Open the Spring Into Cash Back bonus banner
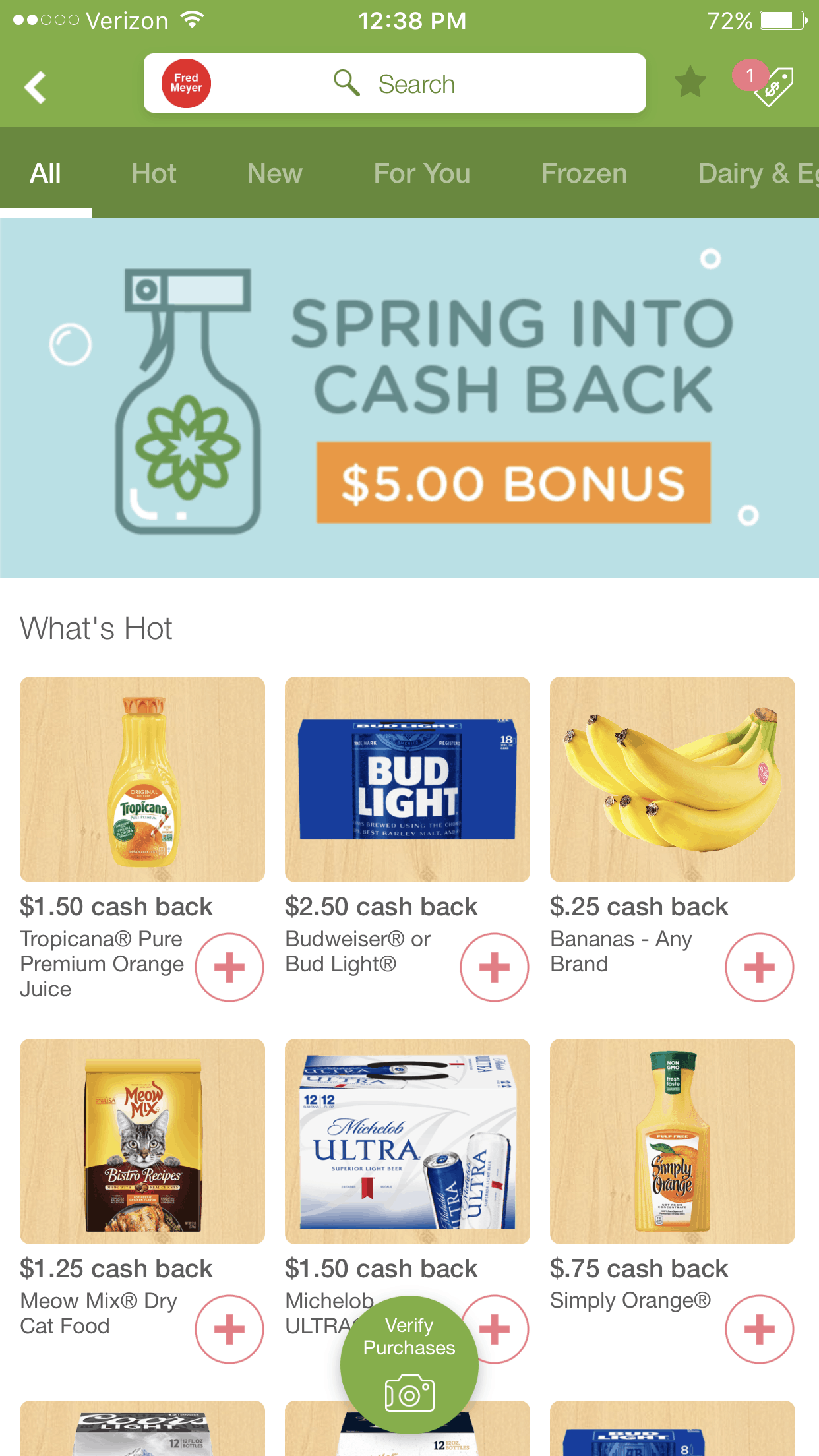This screenshot has width=819, height=1456. (x=409, y=398)
